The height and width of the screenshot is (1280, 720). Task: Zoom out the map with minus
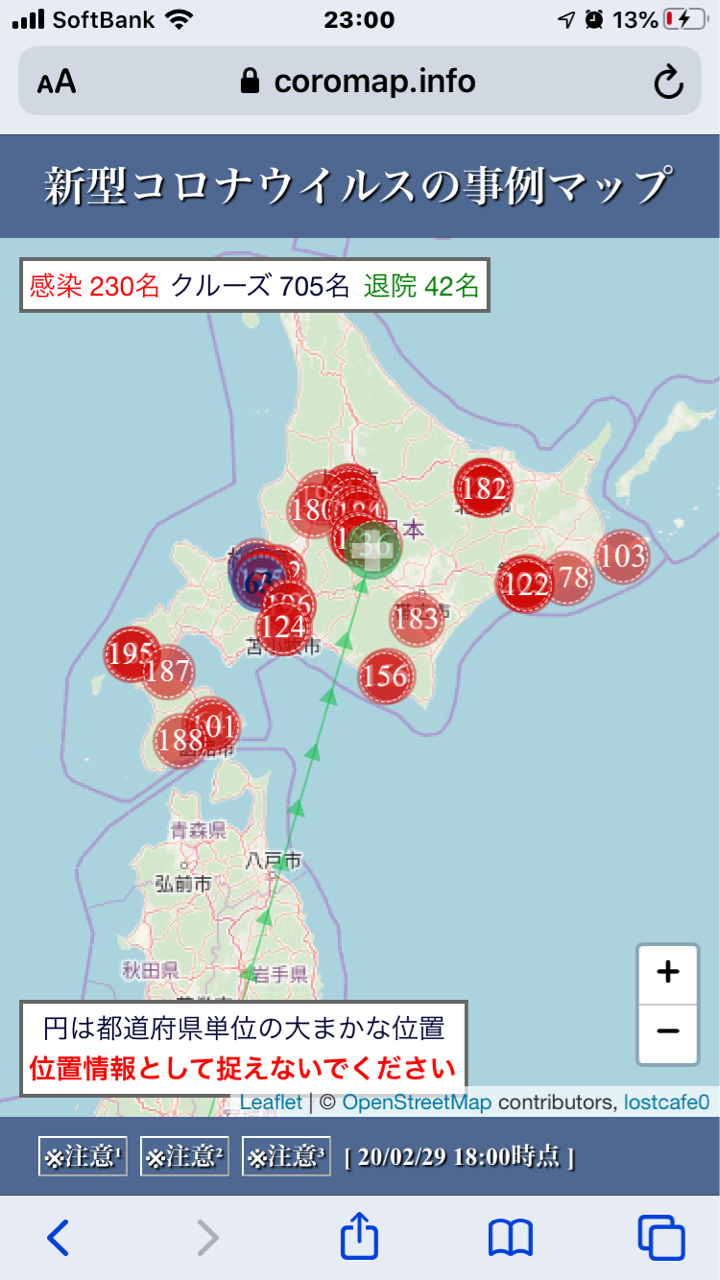point(668,1033)
